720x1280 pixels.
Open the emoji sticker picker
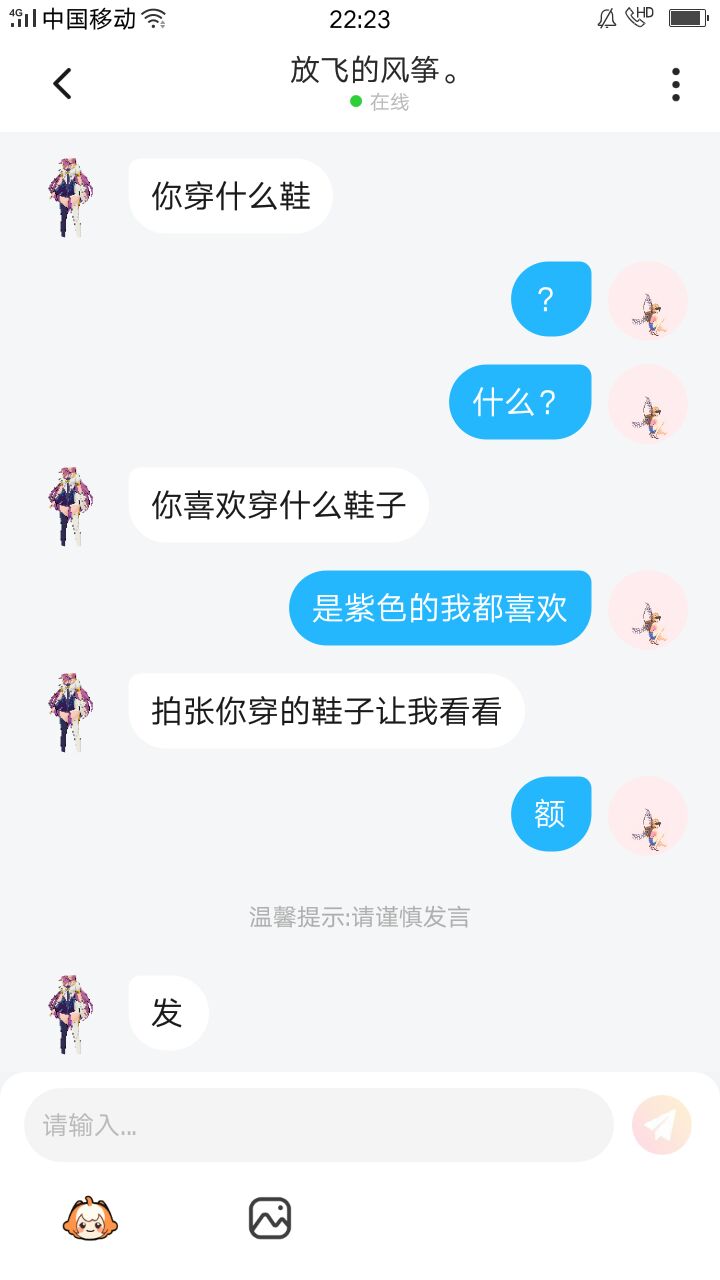click(90, 1218)
